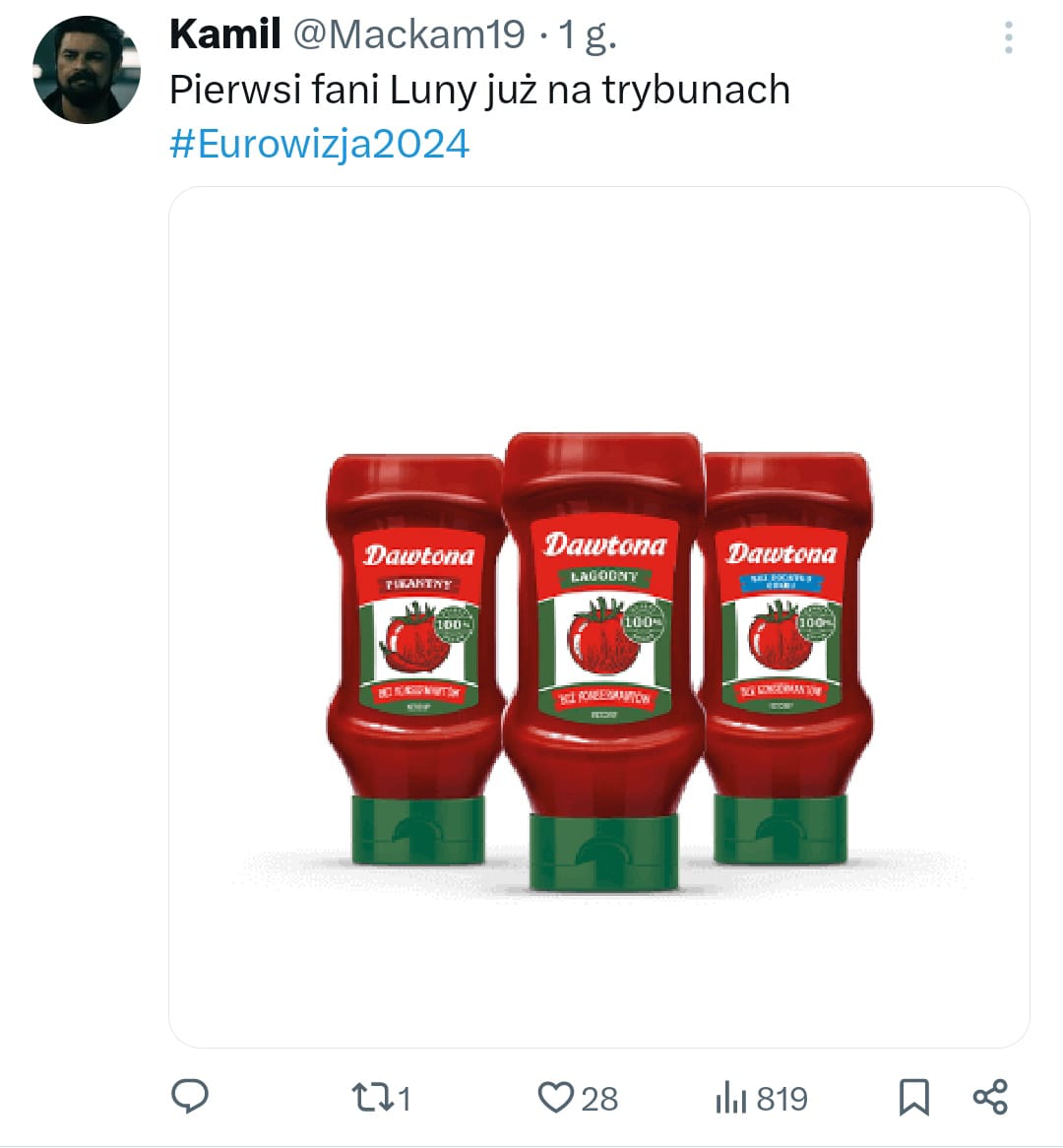Like Kamil's tweet
1063x1148 pixels.
tap(556, 1097)
